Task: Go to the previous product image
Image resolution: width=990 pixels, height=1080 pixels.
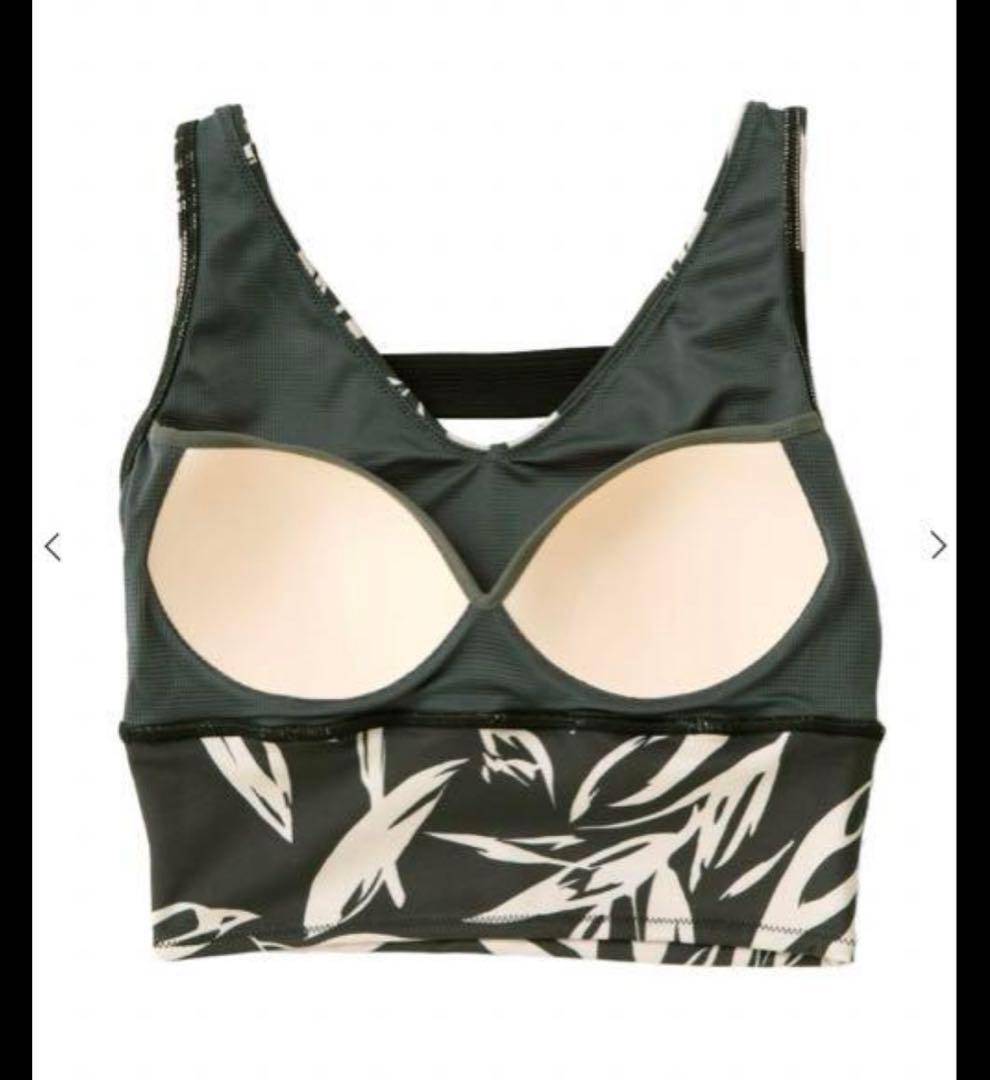Action: (53, 547)
